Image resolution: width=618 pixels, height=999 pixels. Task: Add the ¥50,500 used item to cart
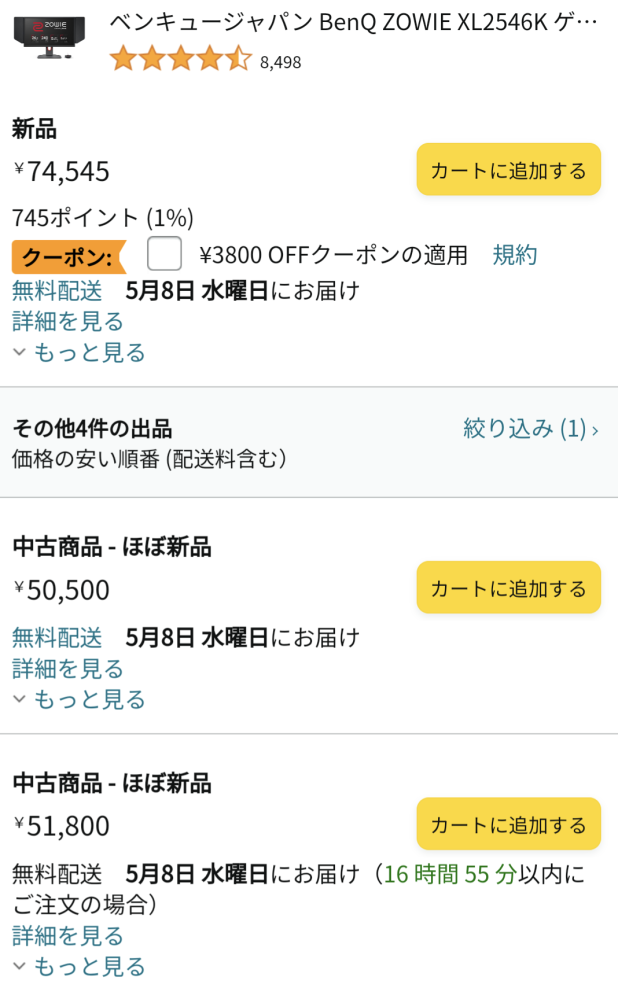[508, 587]
